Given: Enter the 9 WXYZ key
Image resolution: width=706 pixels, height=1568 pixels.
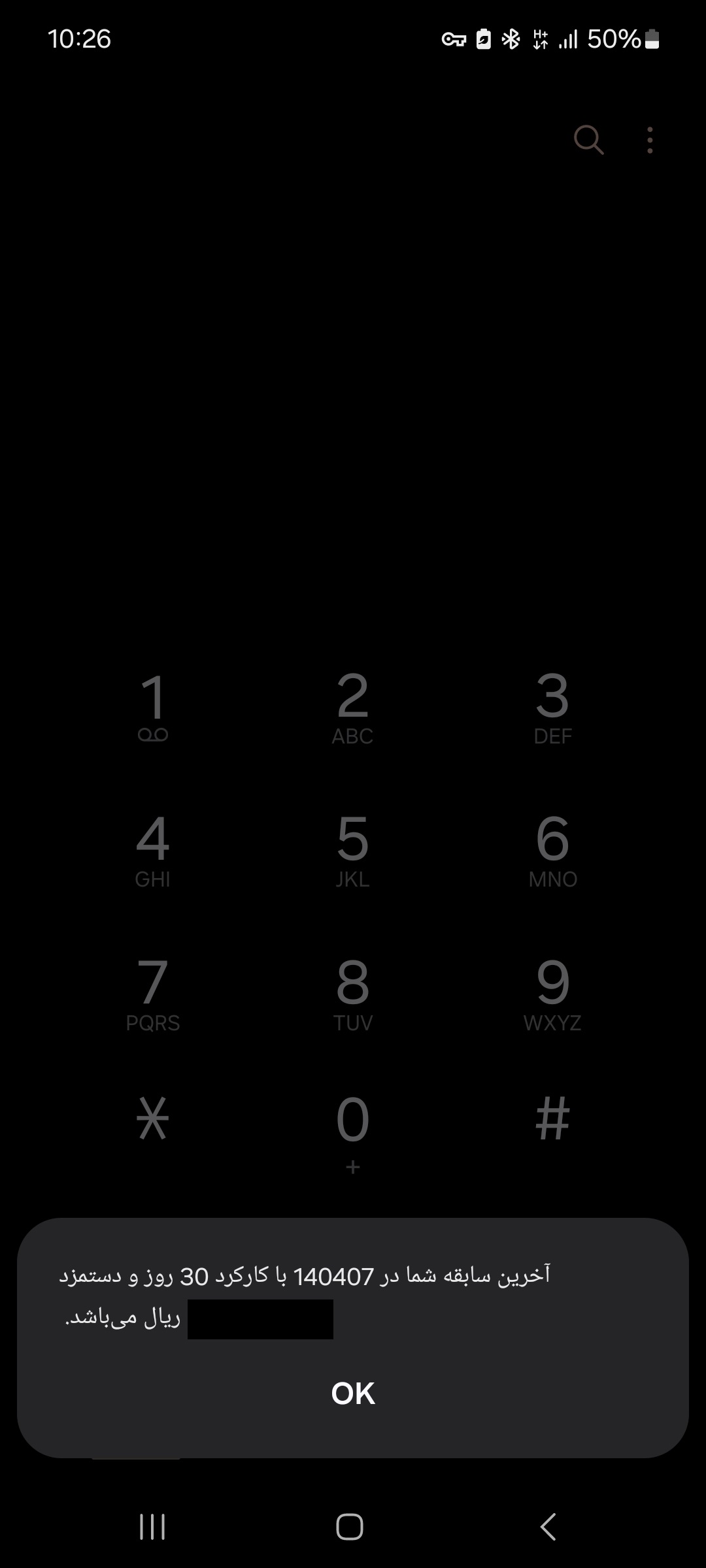Looking at the screenshot, I should coord(552,993).
